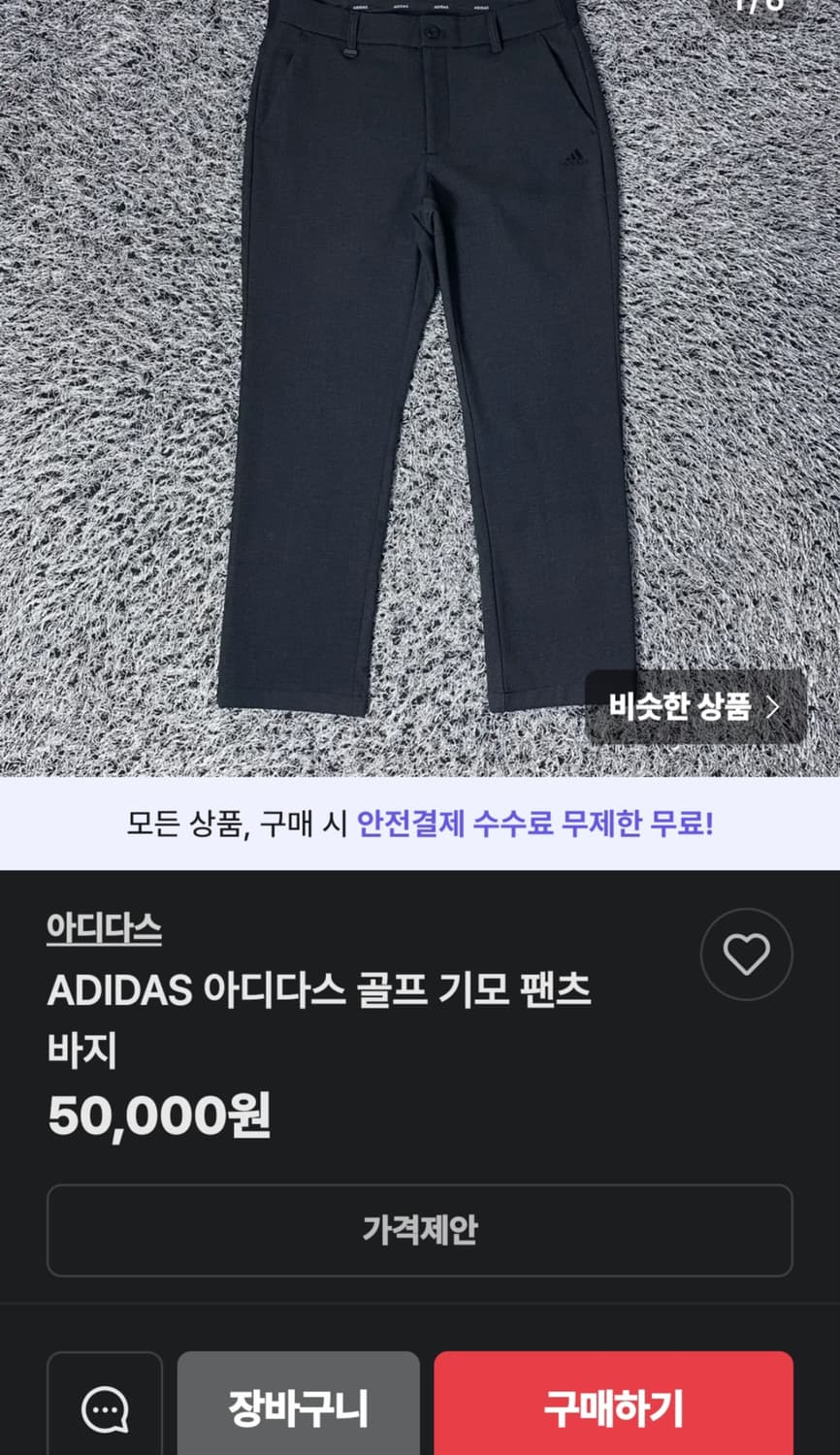Visit the 아디다스 brand page link
The width and height of the screenshot is (840, 1455).
[x=106, y=929]
